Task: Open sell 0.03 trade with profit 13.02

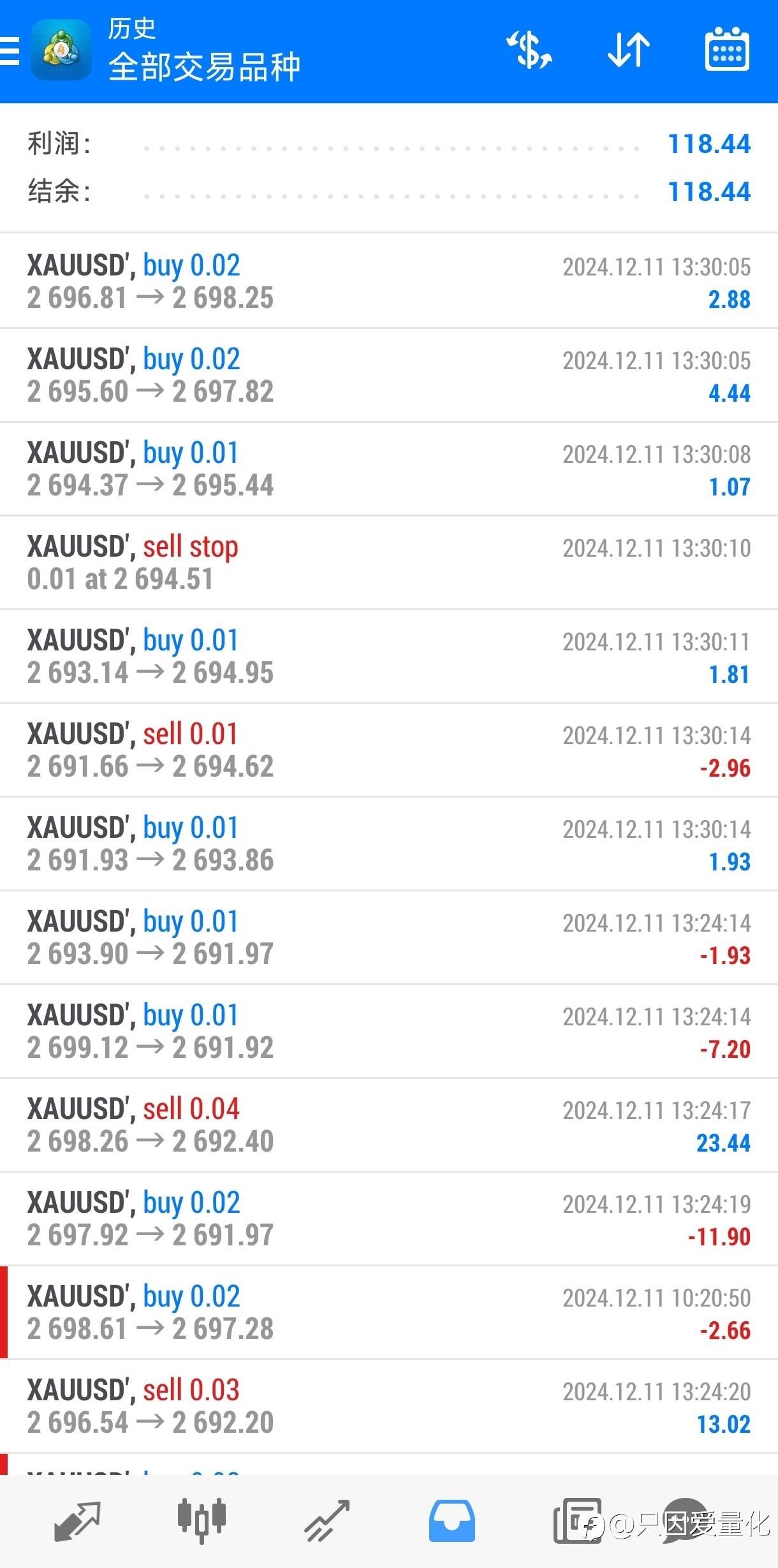Action: [389, 1406]
